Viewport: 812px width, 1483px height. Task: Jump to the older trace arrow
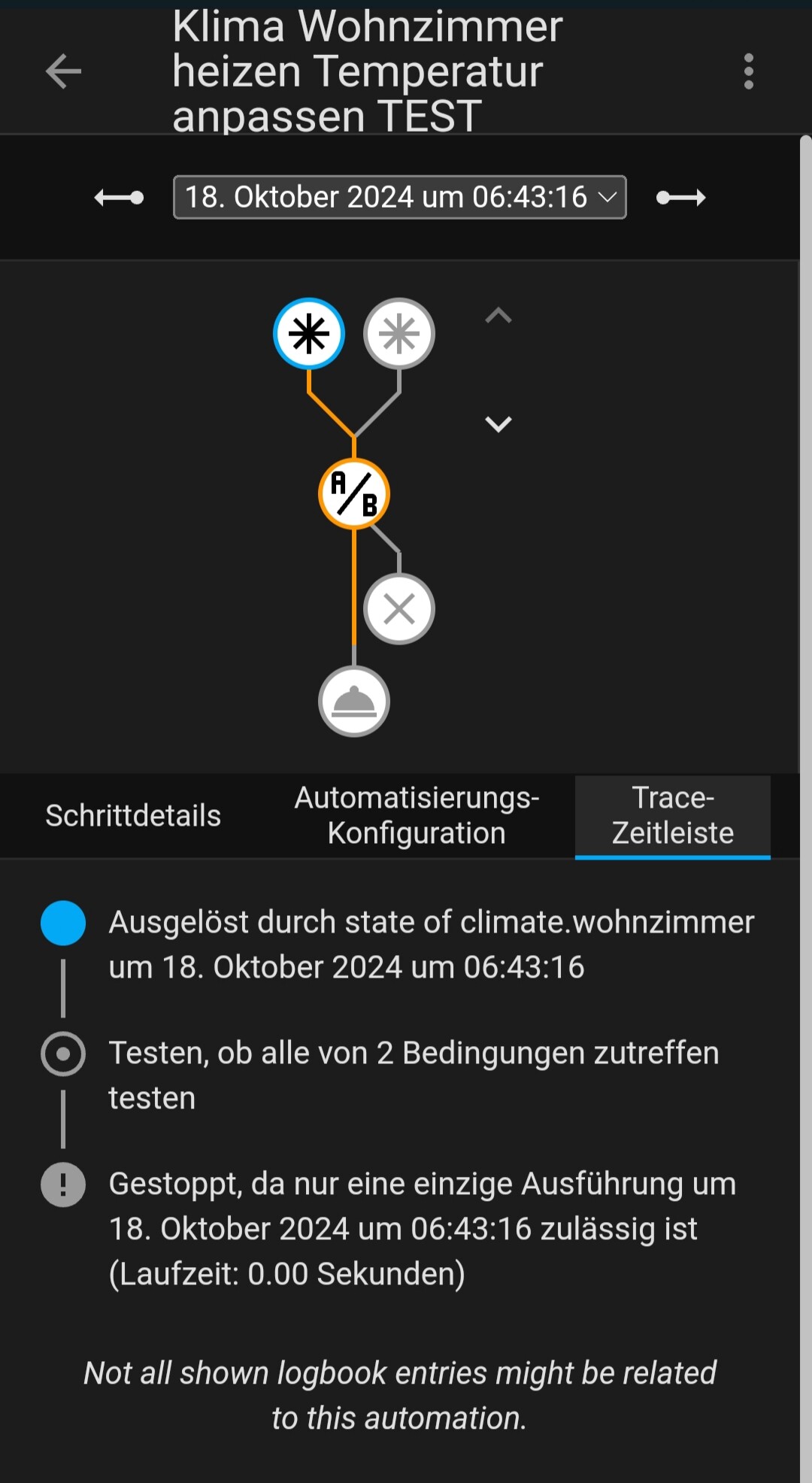(119, 198)
